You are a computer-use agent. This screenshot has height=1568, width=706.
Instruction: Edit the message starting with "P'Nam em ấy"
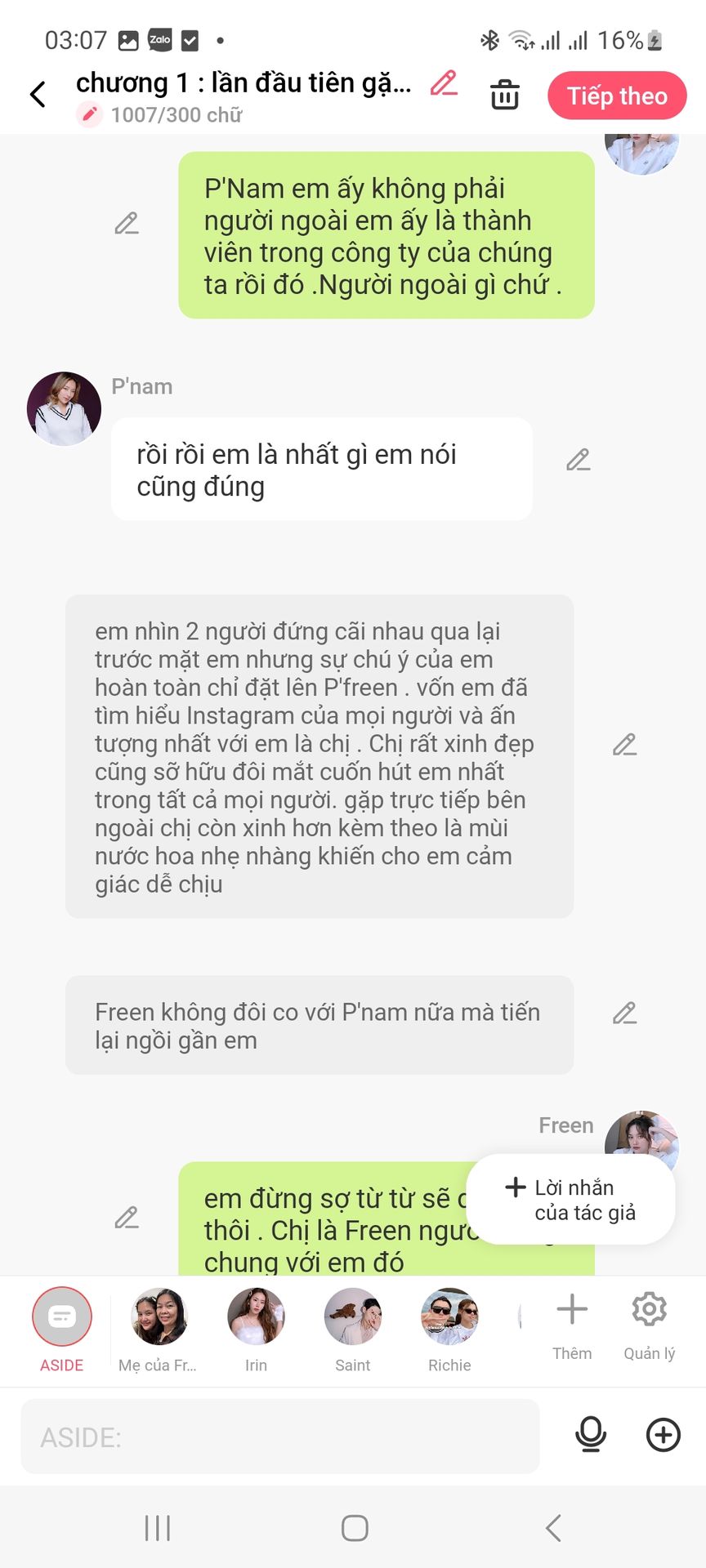127,224
